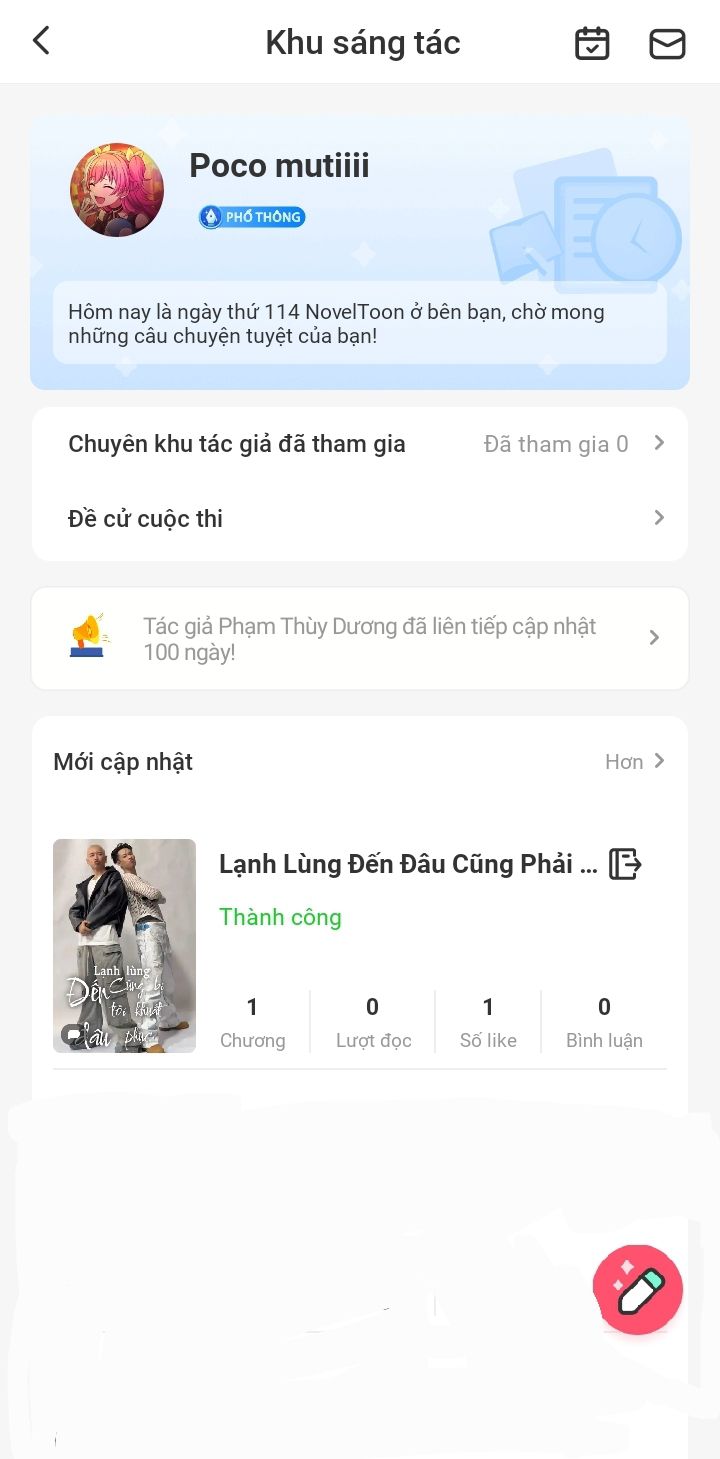
Task: Go back from Khu sáng tác
Action: 41,41
